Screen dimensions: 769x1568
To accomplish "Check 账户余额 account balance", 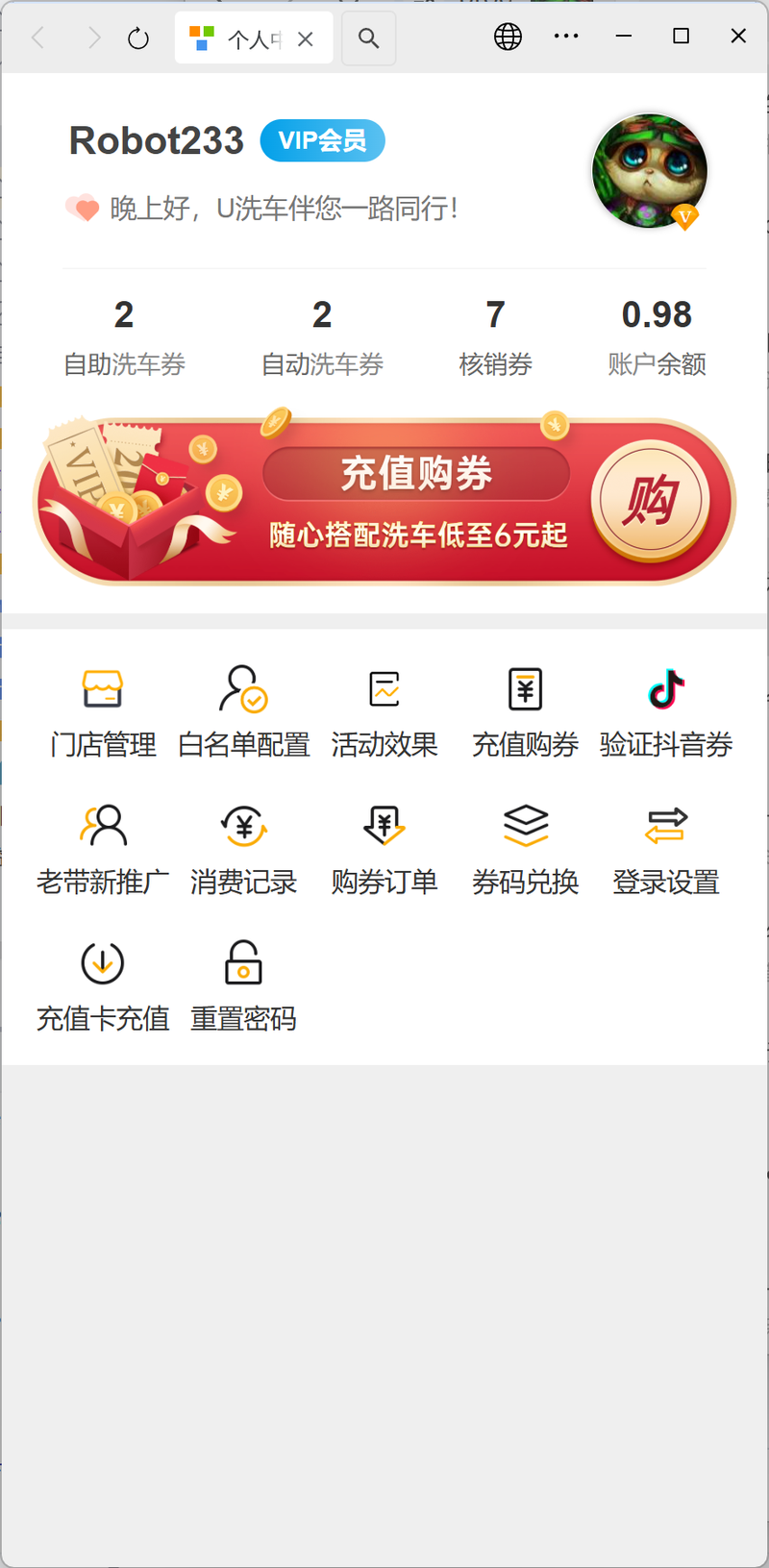I will (x=657, y=336).
